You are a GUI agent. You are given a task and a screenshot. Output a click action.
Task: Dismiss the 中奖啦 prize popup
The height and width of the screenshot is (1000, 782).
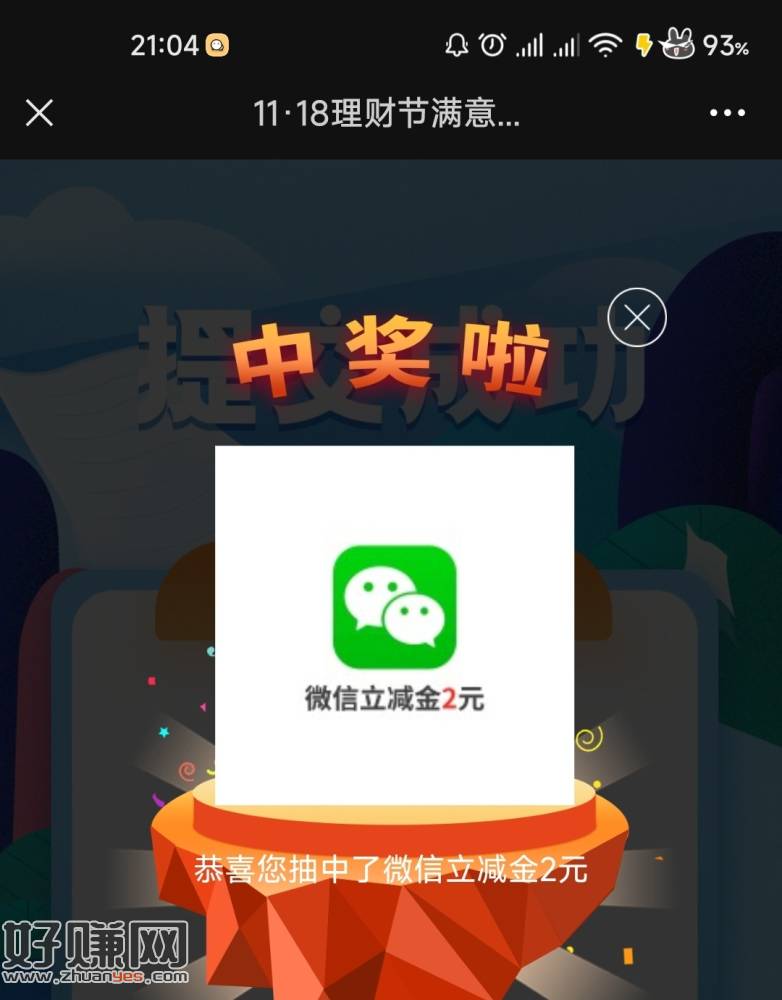point(637,318)
